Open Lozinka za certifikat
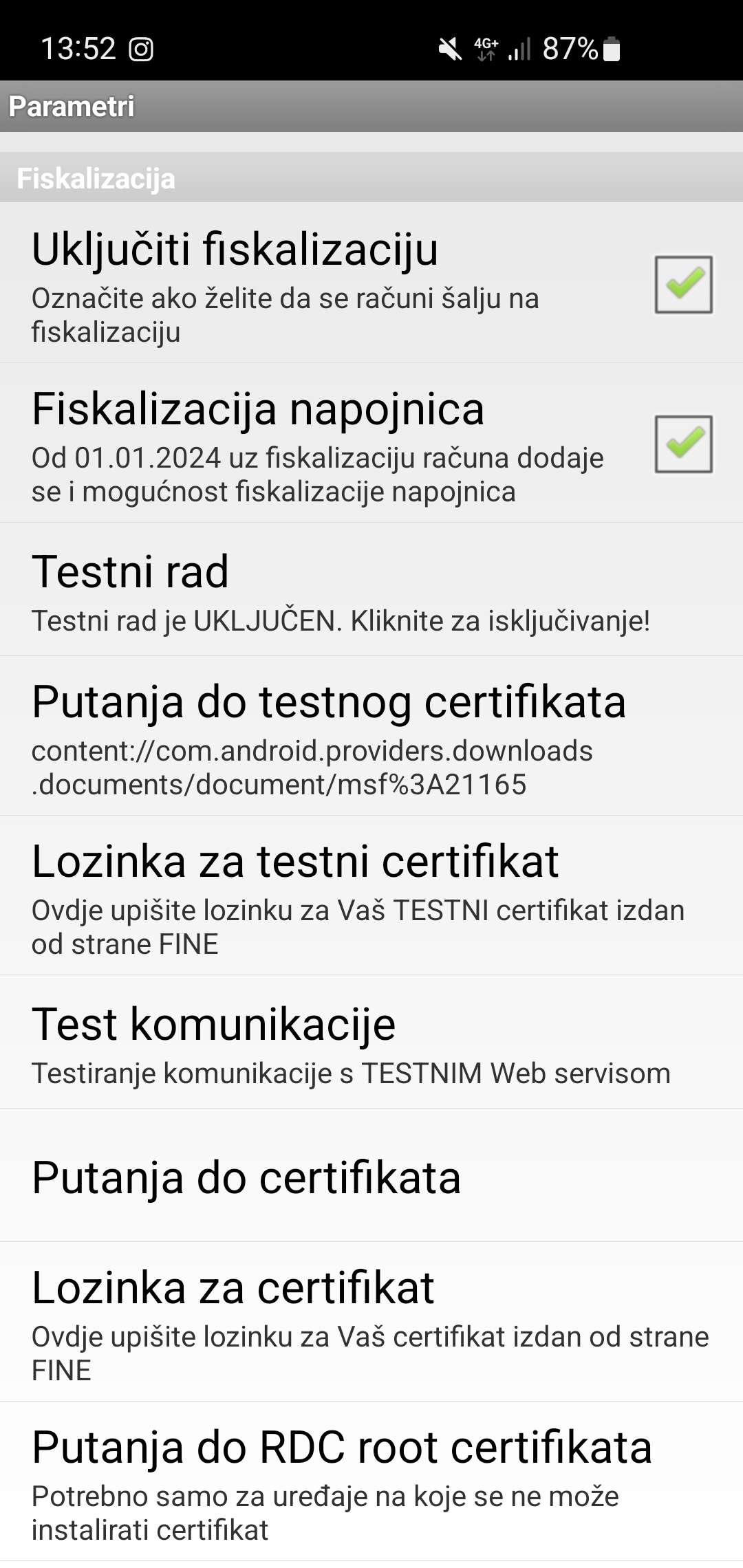Image resolution: width=743 pixels, height=1568 pixels. click(371, 1322)
